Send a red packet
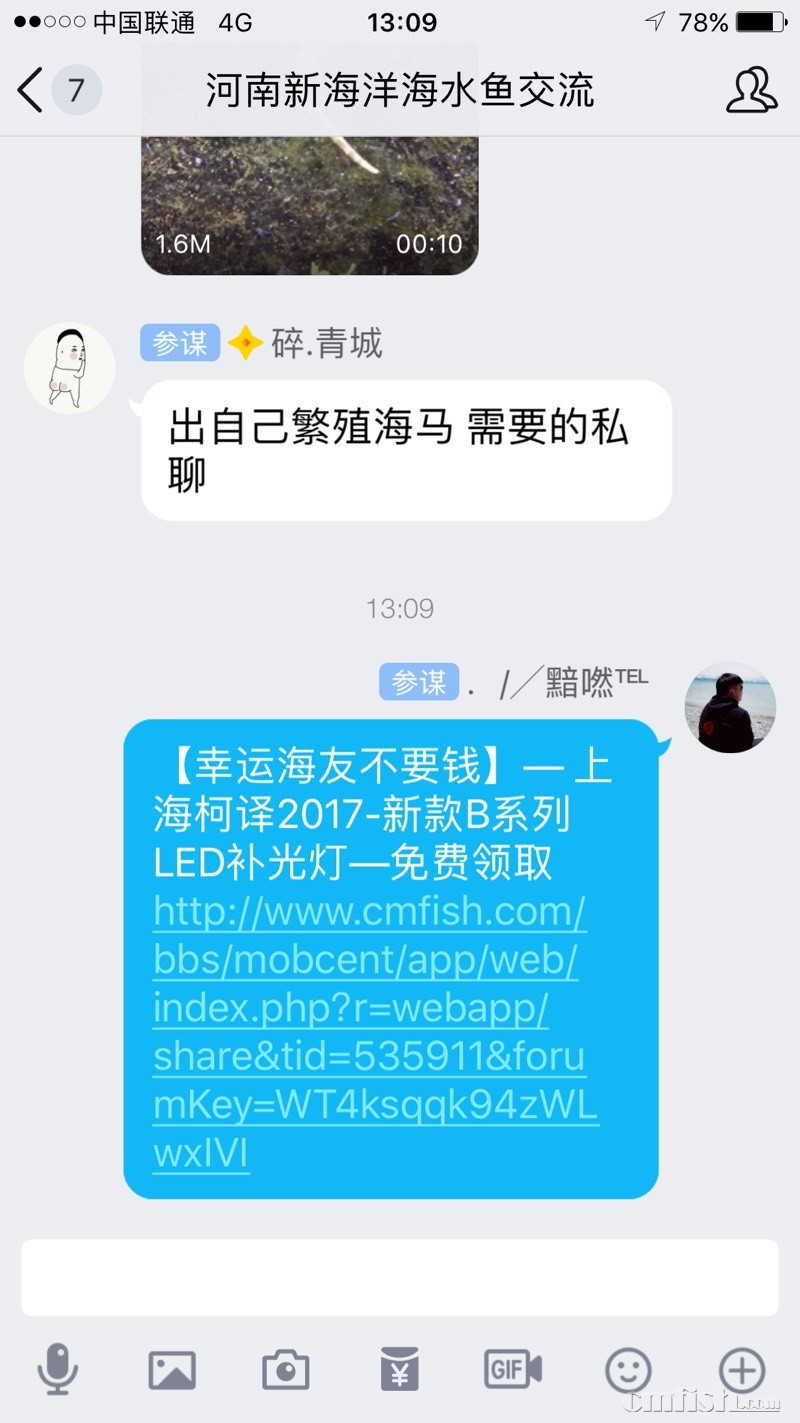Viewport: 800px width, 1423px height. pos(399,1370)
